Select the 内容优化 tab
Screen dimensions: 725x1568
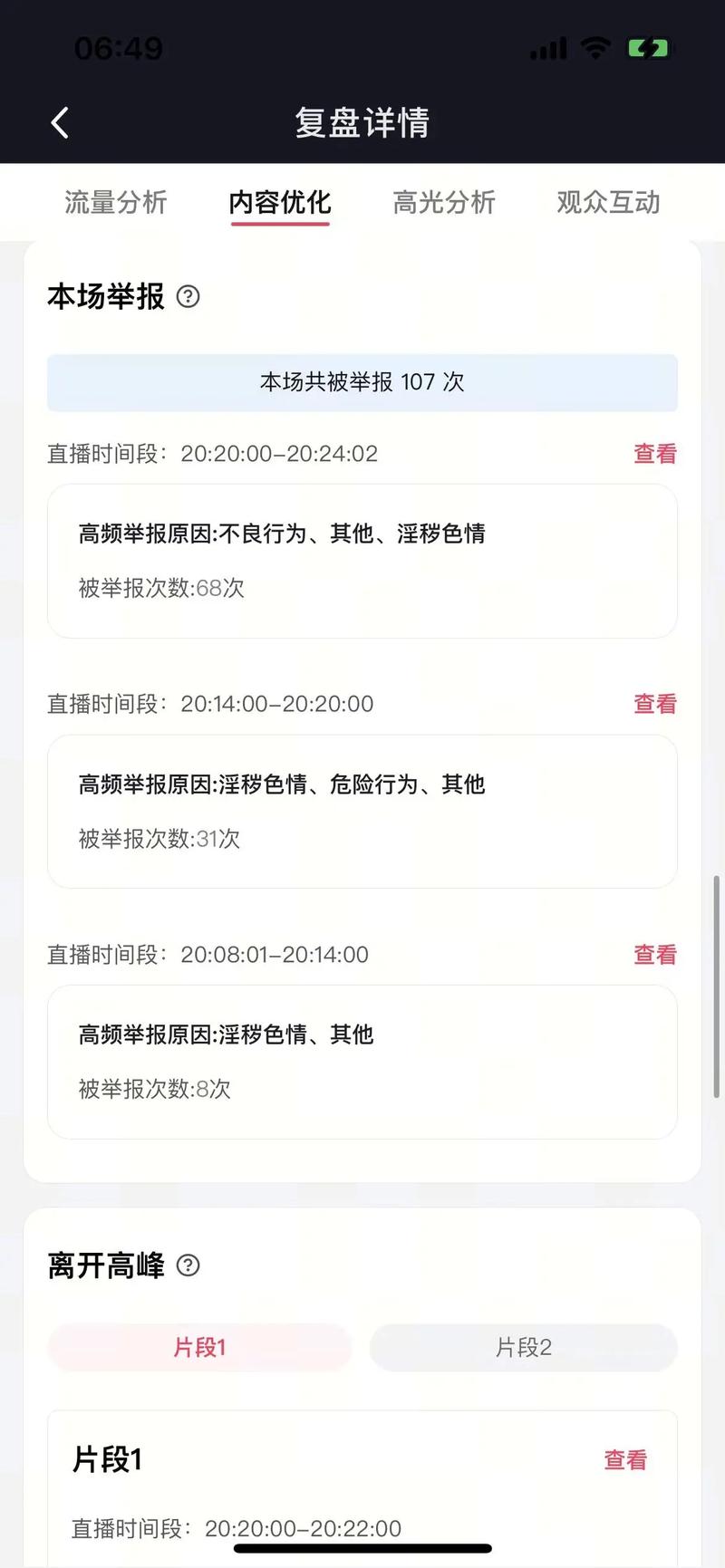[280, 202]
